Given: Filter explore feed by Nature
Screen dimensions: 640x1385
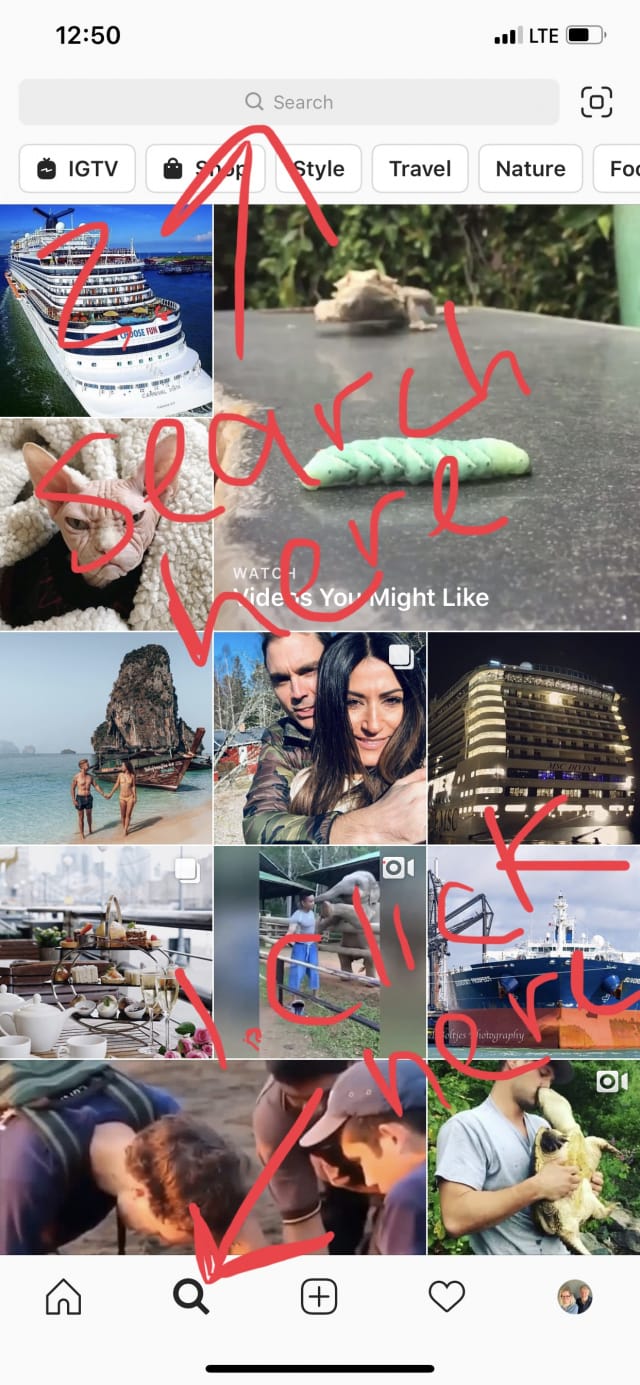Looking at the screenshot, I should tap(530, 168).
